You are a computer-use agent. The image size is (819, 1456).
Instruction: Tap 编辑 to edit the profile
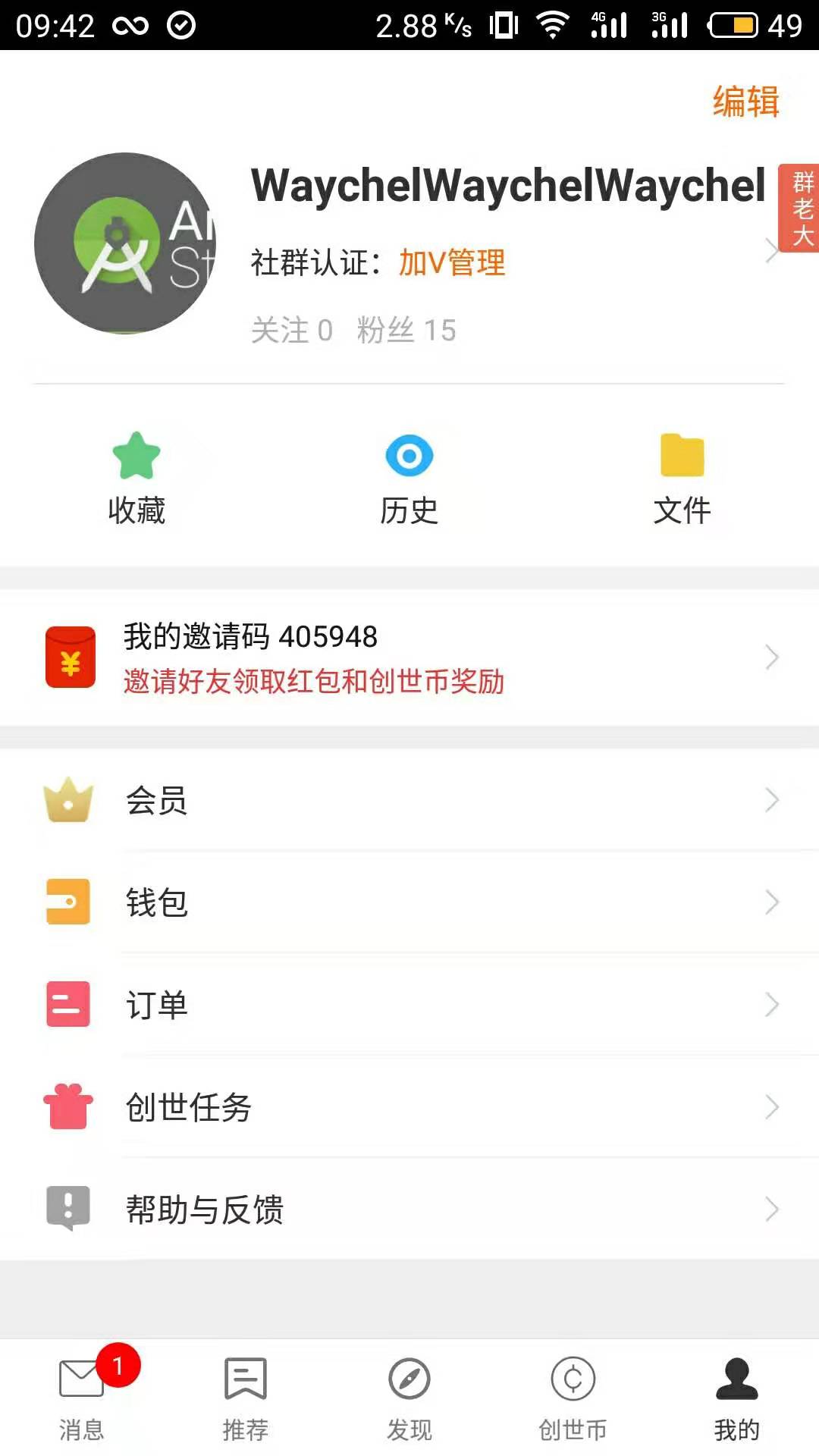pos(745,102)
